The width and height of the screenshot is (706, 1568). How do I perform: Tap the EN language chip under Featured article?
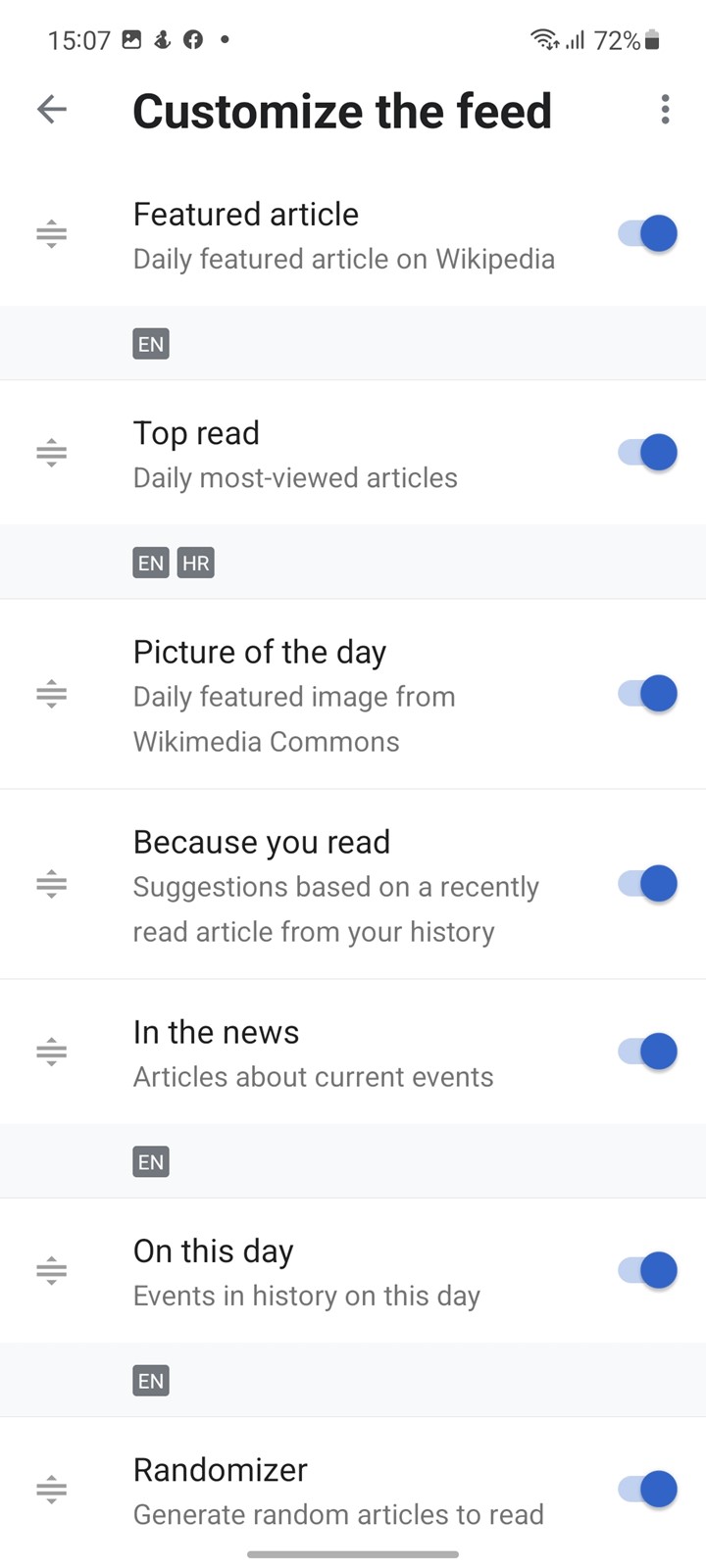151,344
